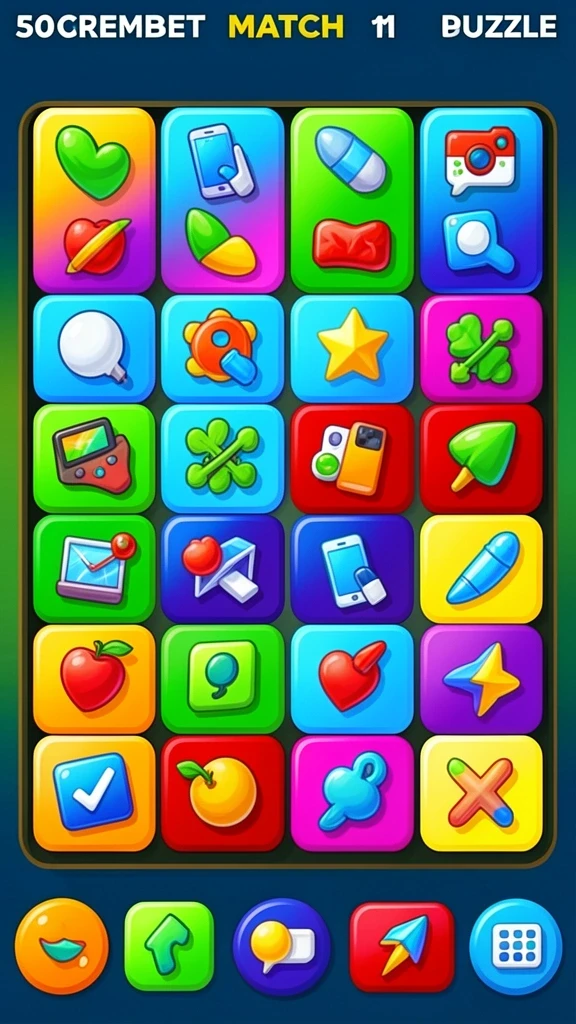Use the green up-arrow booster
The image size is (576, 1024).
coord(169,946)
